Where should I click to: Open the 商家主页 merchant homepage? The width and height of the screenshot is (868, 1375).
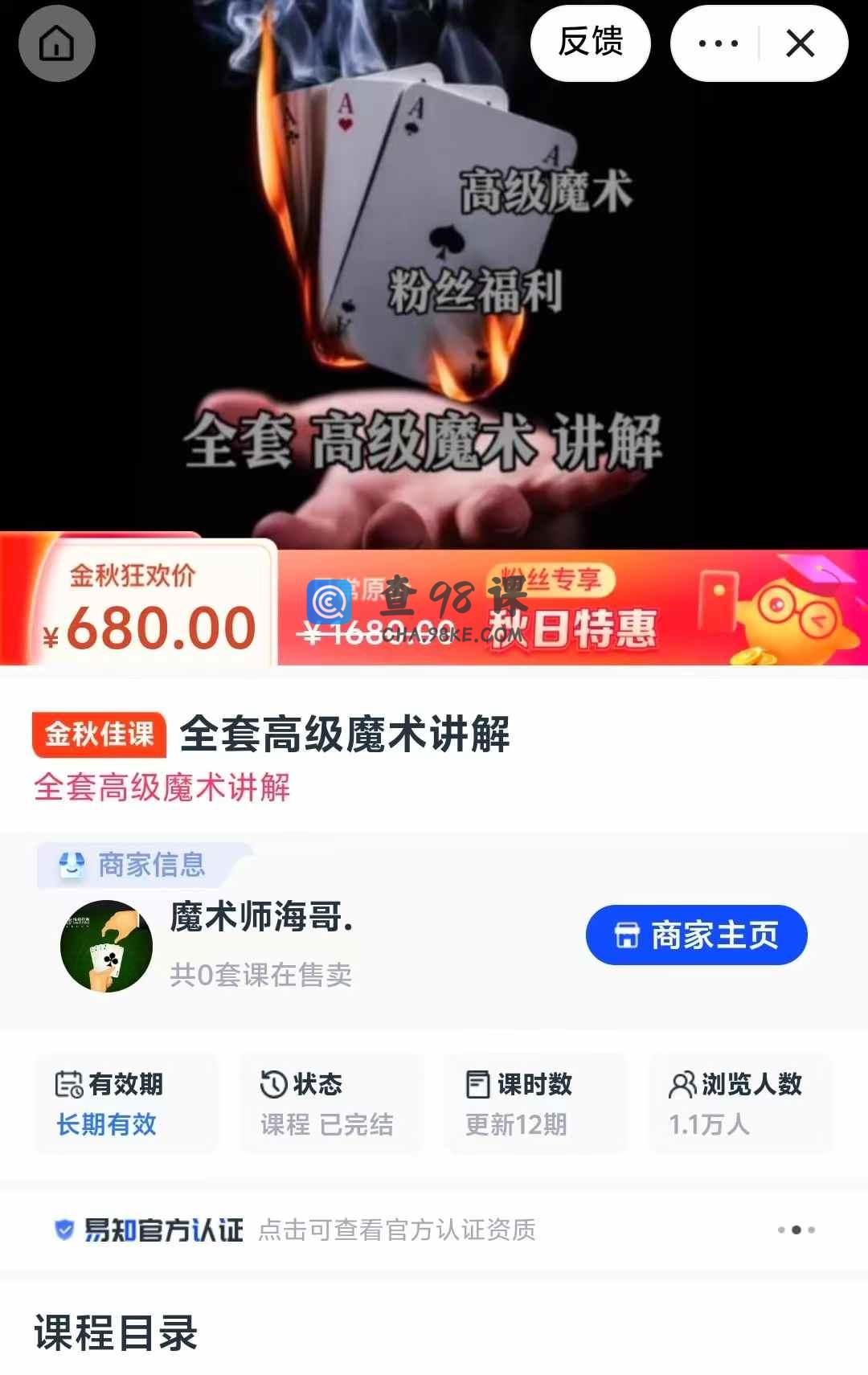(x=696, y=935)
